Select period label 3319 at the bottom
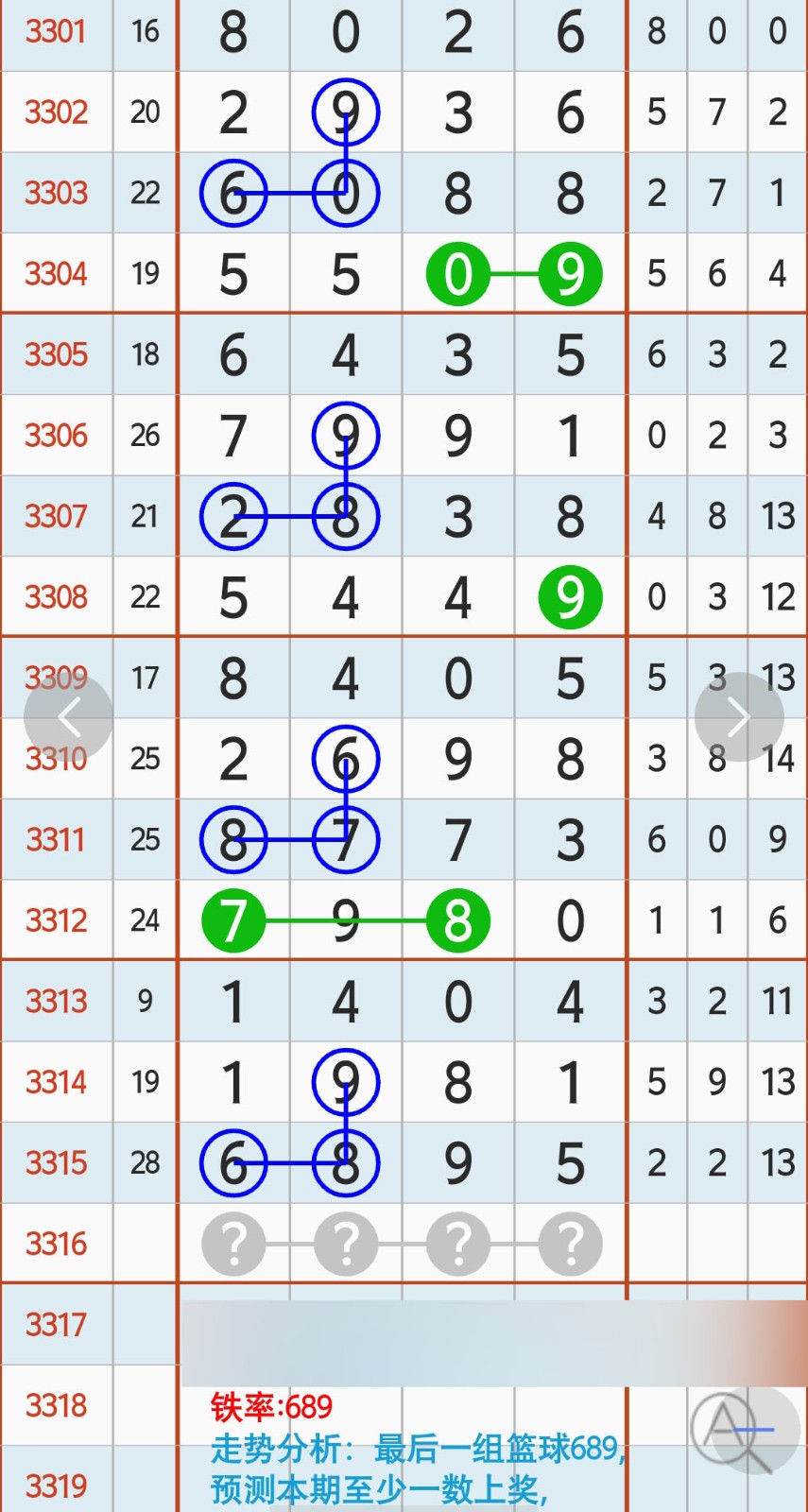The image size is (808, 1512). 55,1486
